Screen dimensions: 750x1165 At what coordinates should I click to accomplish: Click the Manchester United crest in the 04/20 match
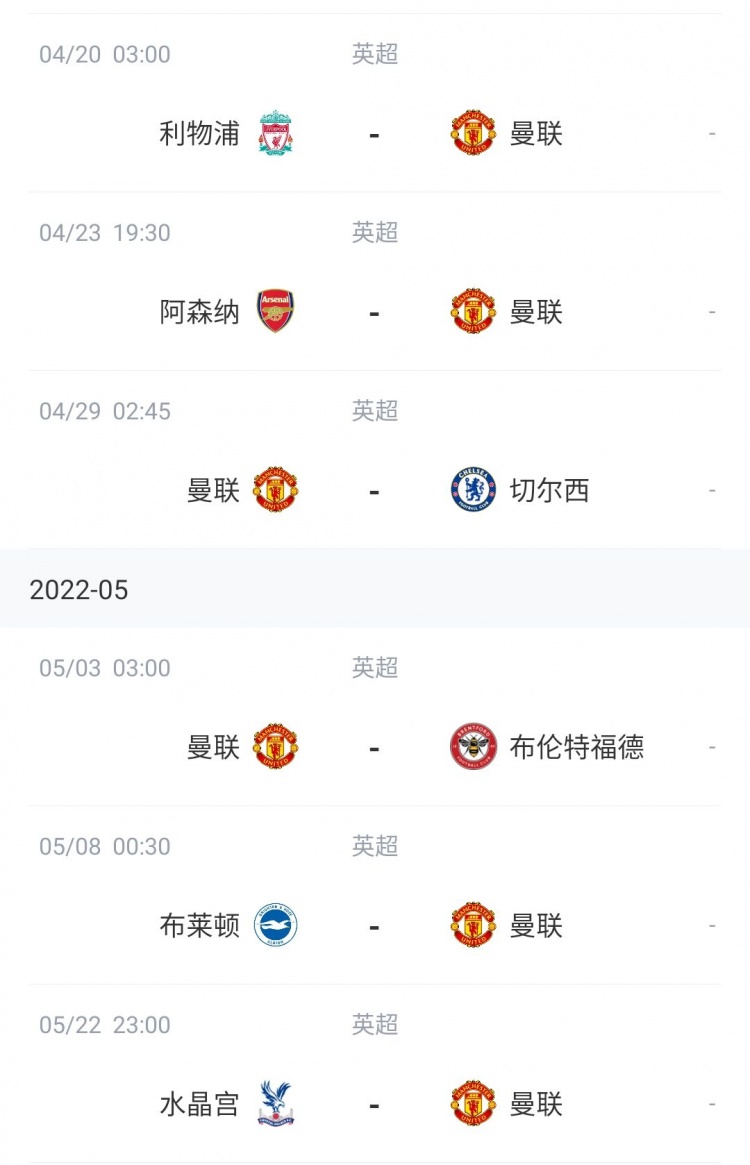tap(471, 133)
